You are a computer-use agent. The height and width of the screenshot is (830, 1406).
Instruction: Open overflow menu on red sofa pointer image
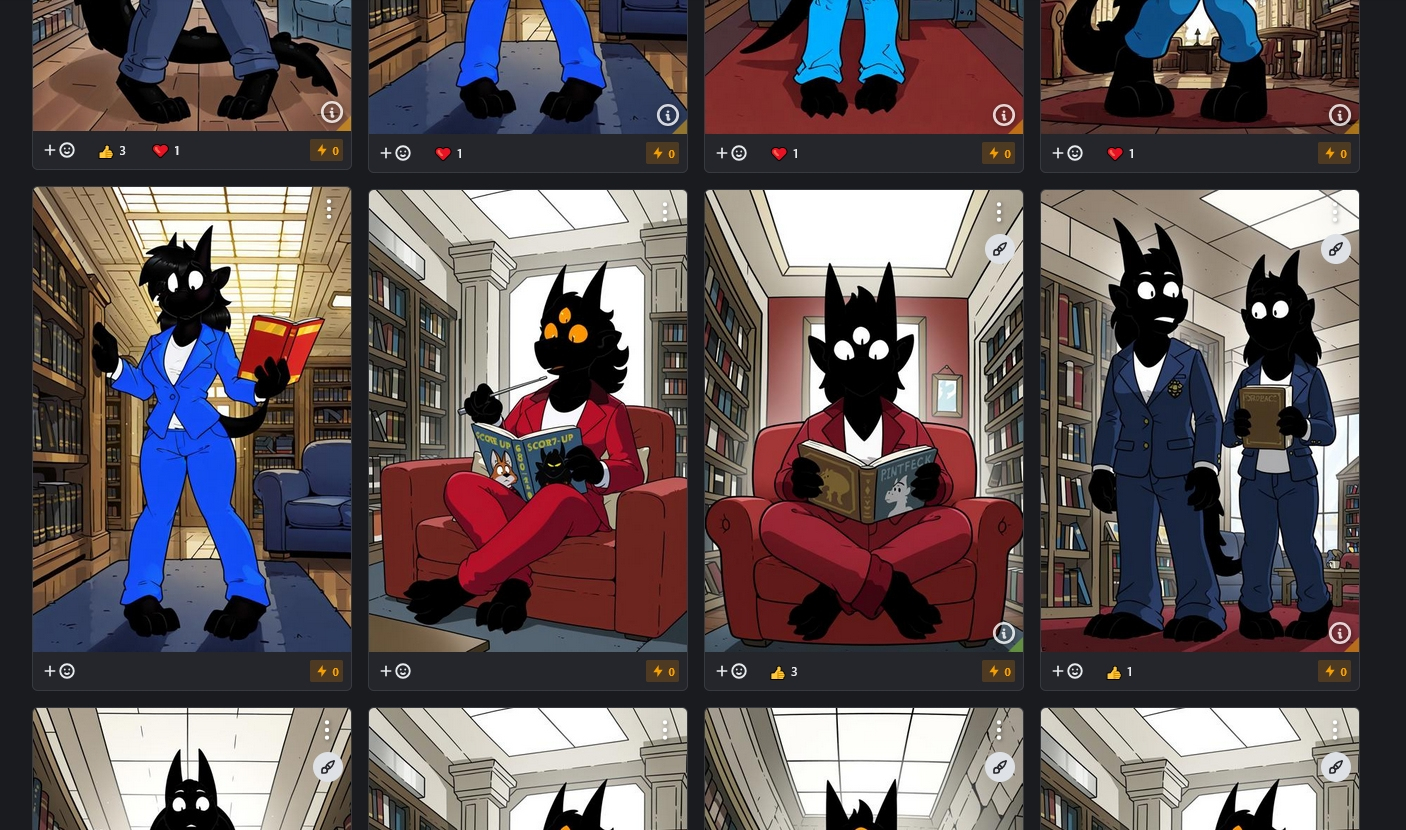tap(665, 212)
